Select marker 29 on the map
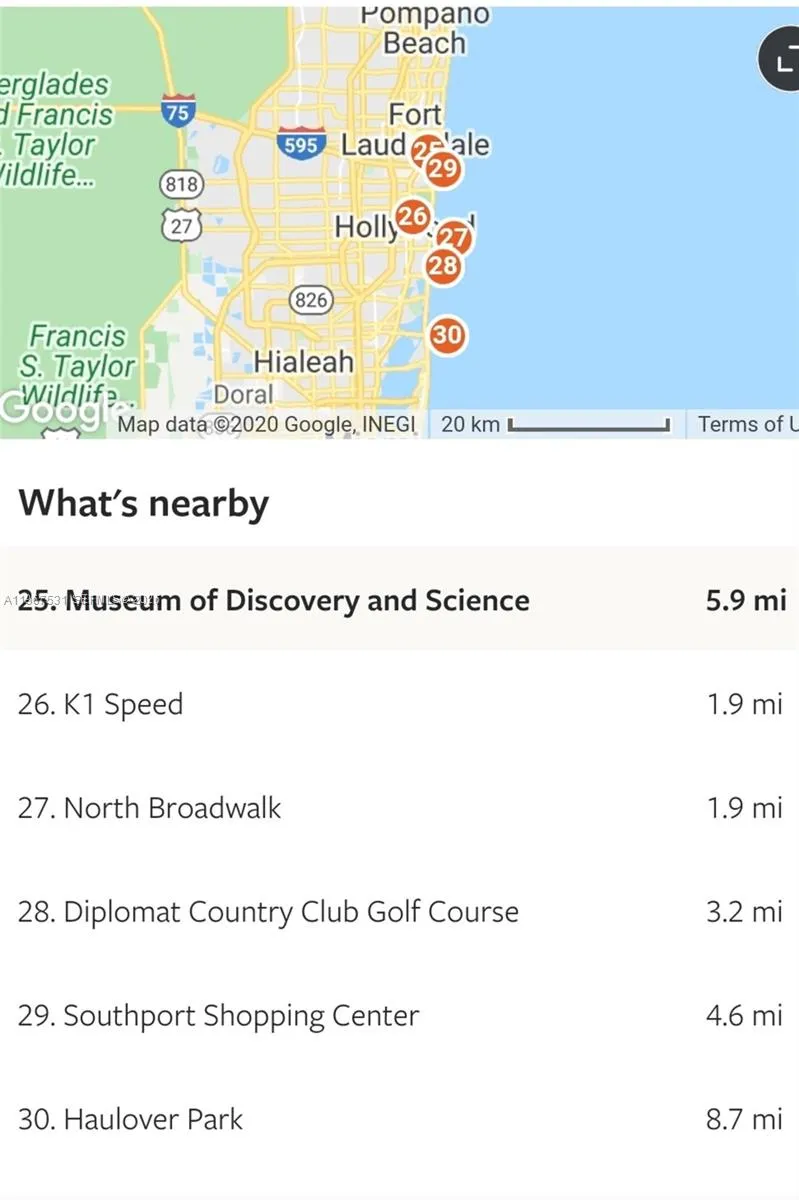The width and height of the screenshot is (799, 1200). 441,169
